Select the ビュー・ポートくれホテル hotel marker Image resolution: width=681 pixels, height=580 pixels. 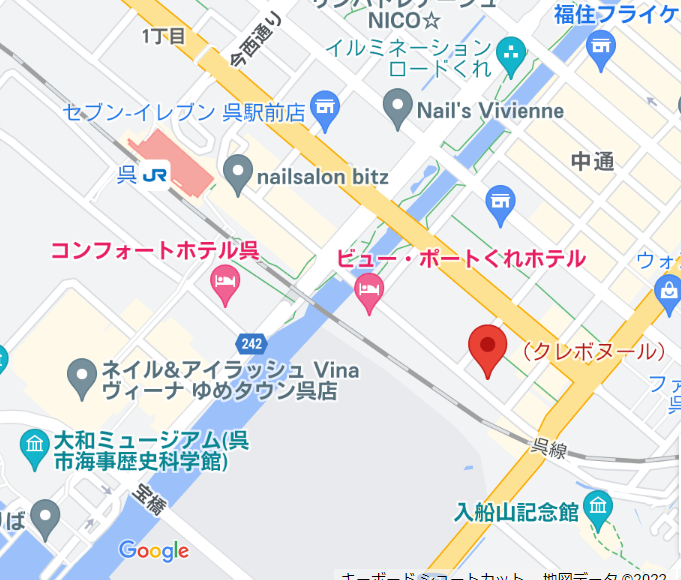click(x=369, y=293)
